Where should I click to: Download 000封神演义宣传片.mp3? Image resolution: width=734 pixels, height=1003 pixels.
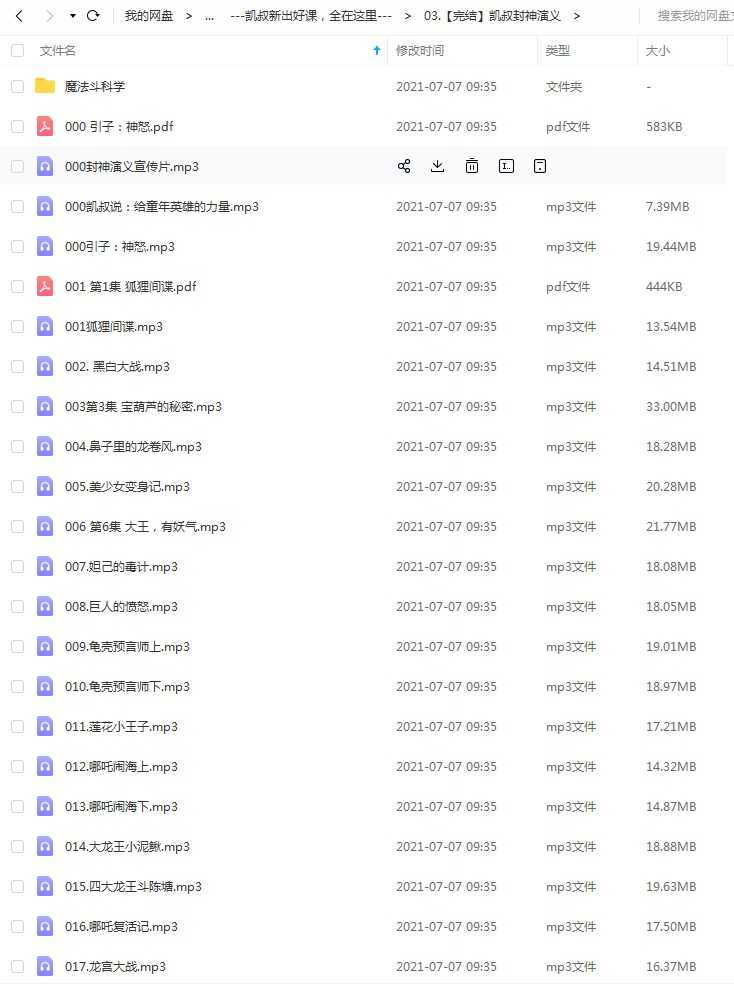(437, 166)
